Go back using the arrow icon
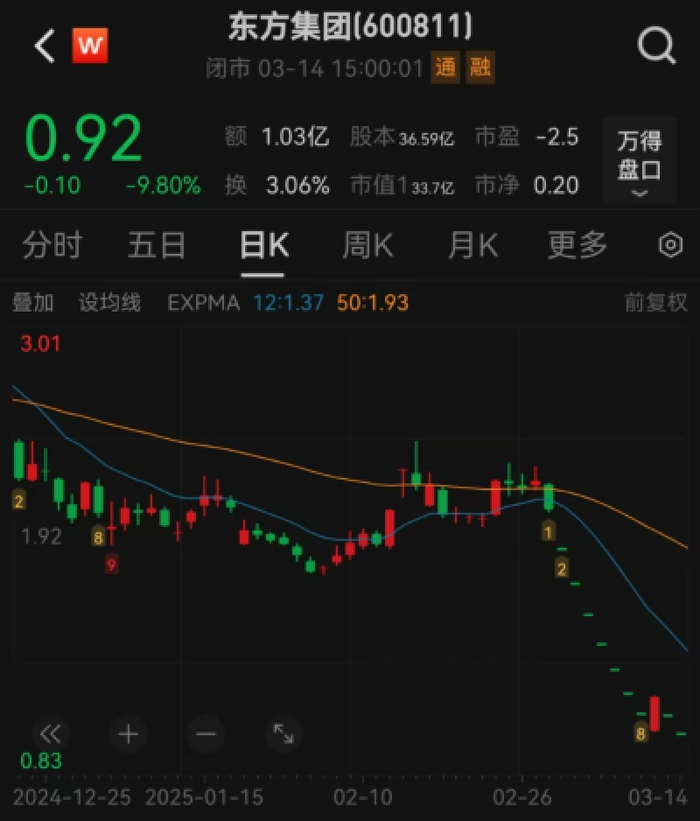Screen dimensions: 700x821 point(44,46)
